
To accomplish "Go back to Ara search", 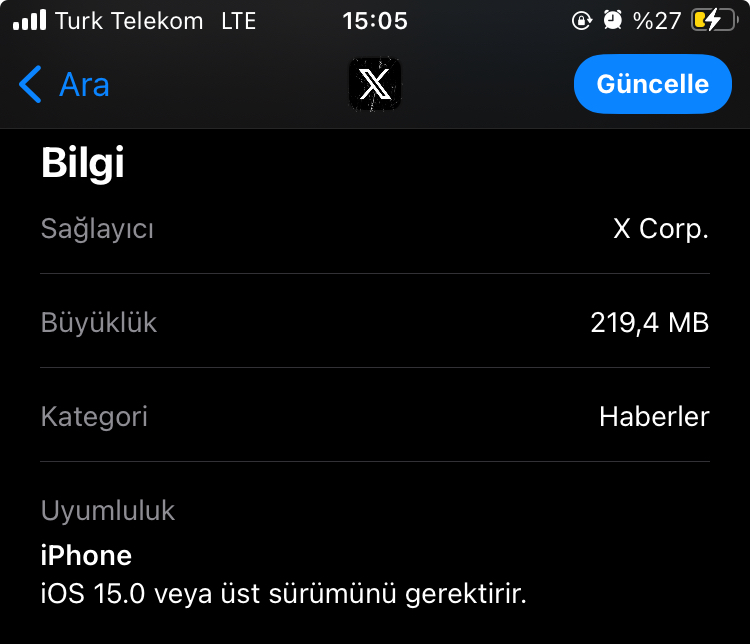I will pyautogui.click(x=64, y=85).
